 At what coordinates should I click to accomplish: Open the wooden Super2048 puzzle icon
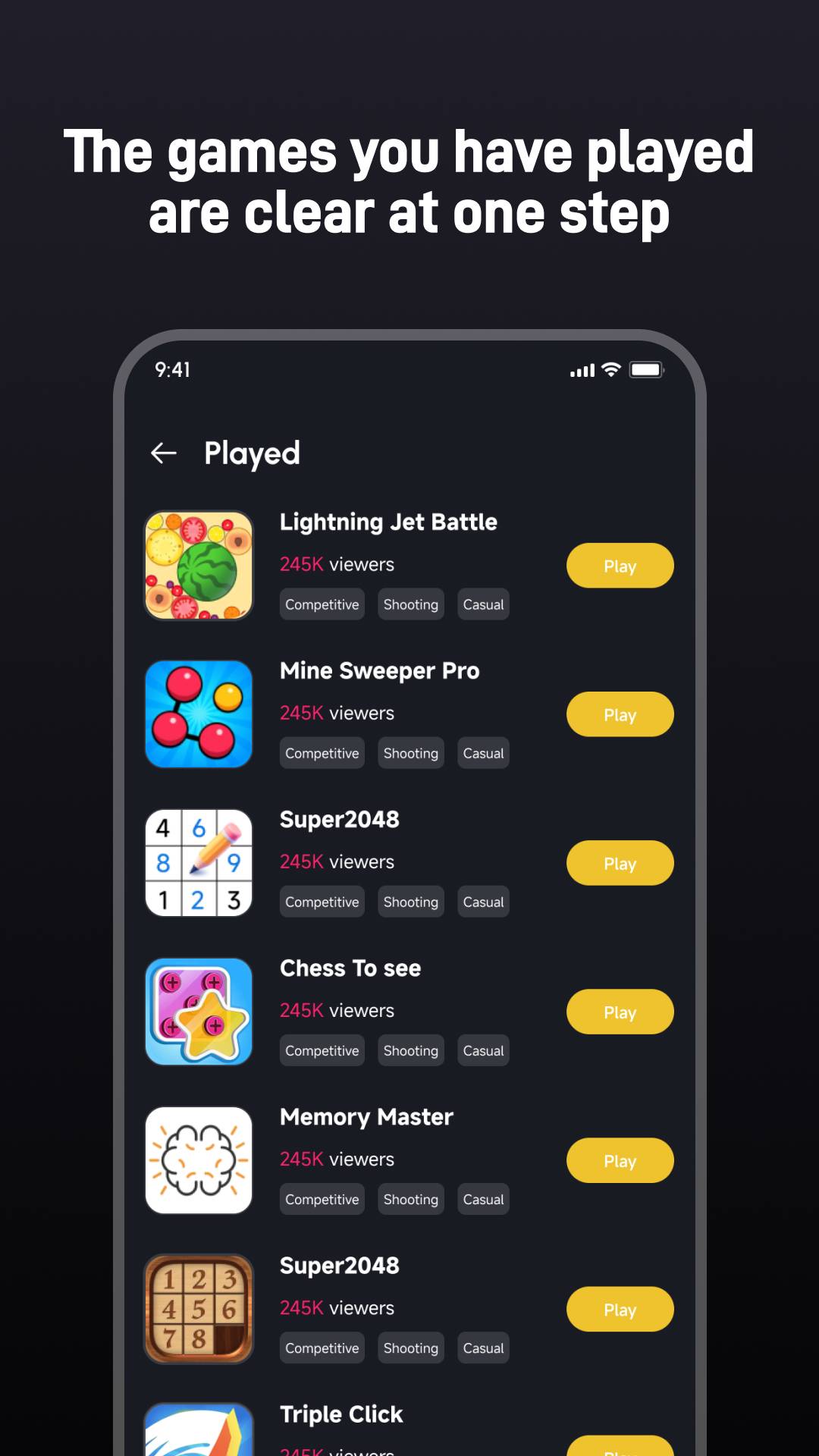pyautogui.click(x=199, y=1309)
